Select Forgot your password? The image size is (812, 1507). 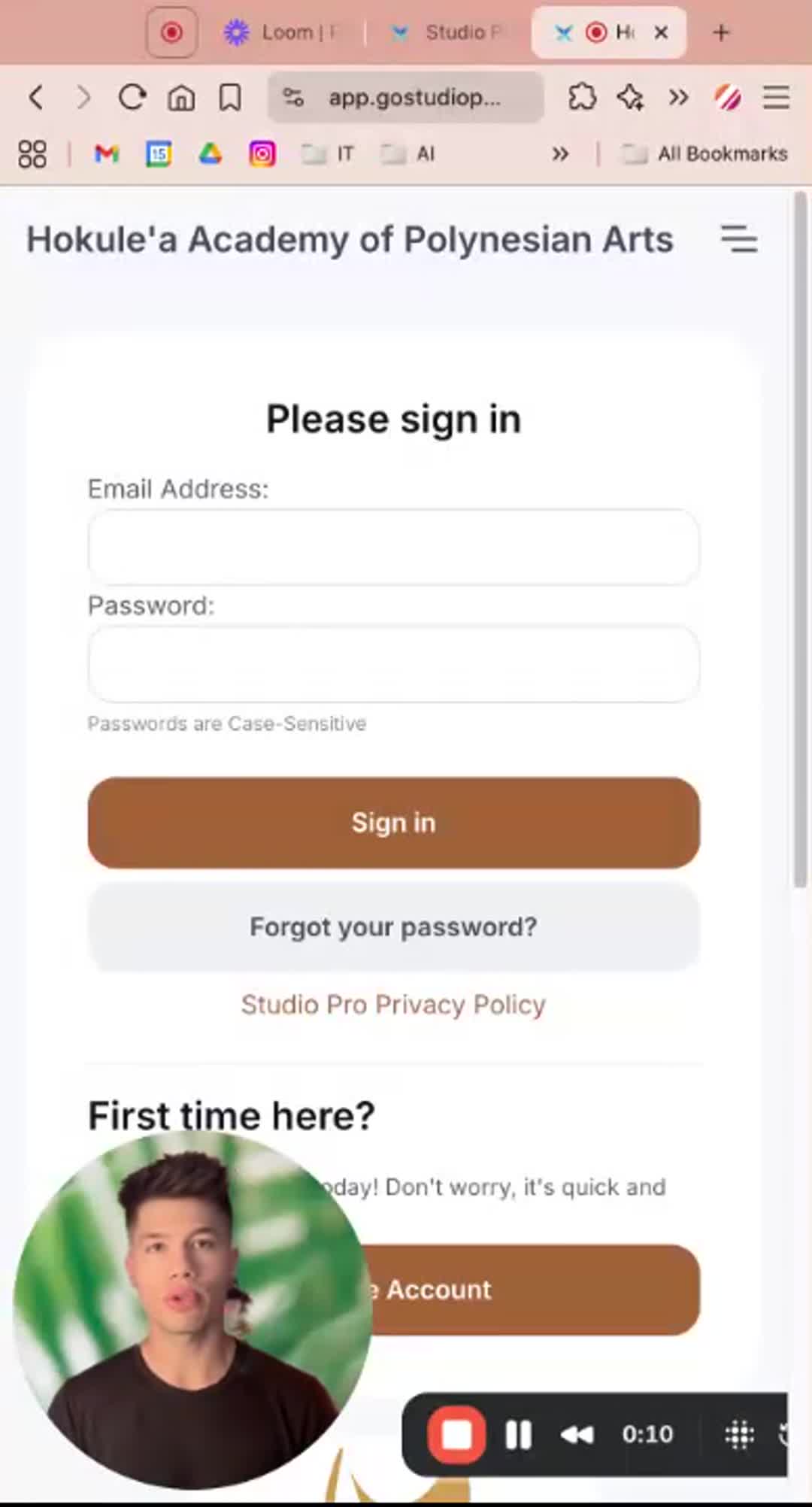(x=393, y=926)
